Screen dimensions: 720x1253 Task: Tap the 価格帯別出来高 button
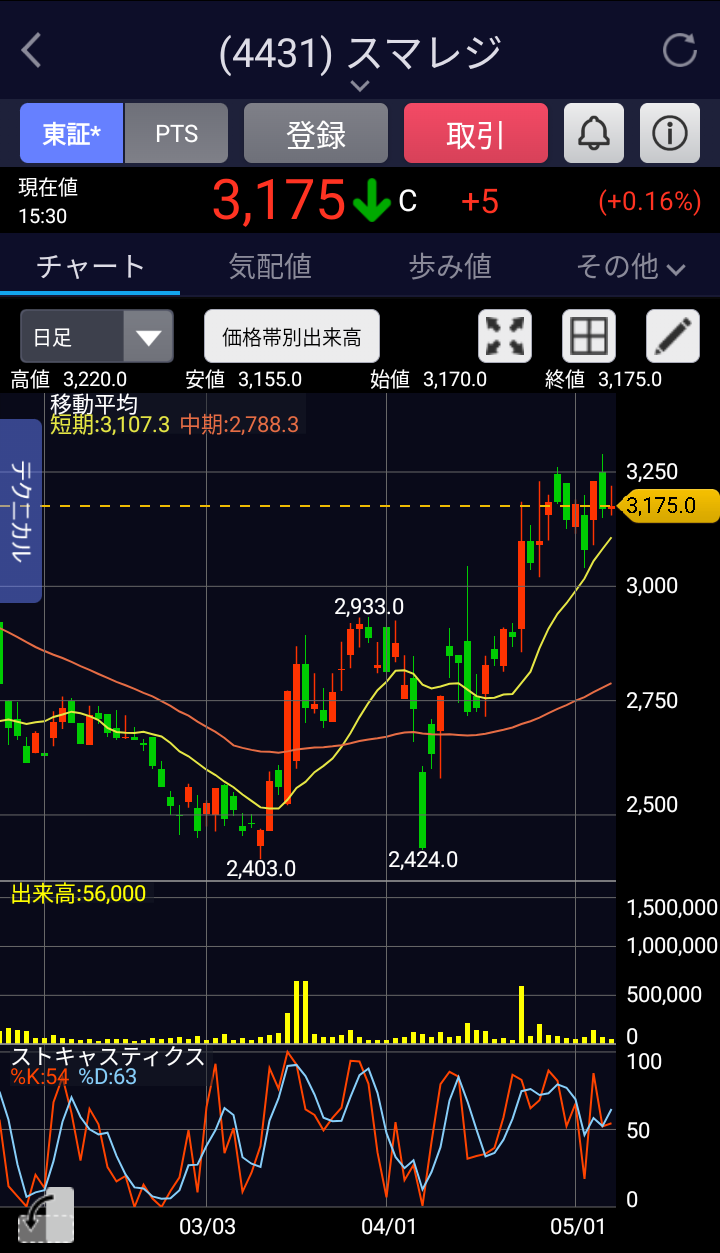(292, 336)
